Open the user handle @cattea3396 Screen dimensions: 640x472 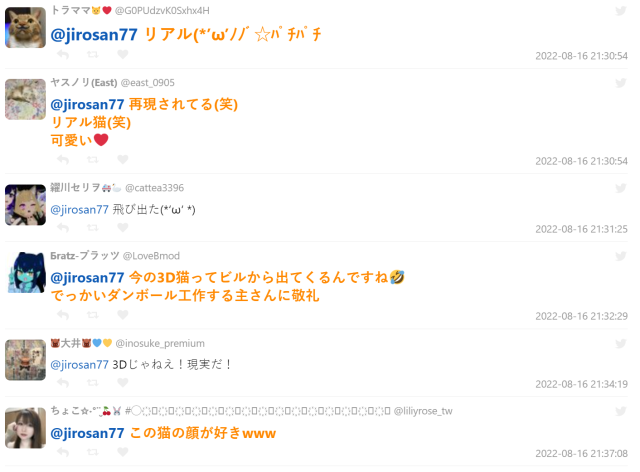(x=153, y=188)
